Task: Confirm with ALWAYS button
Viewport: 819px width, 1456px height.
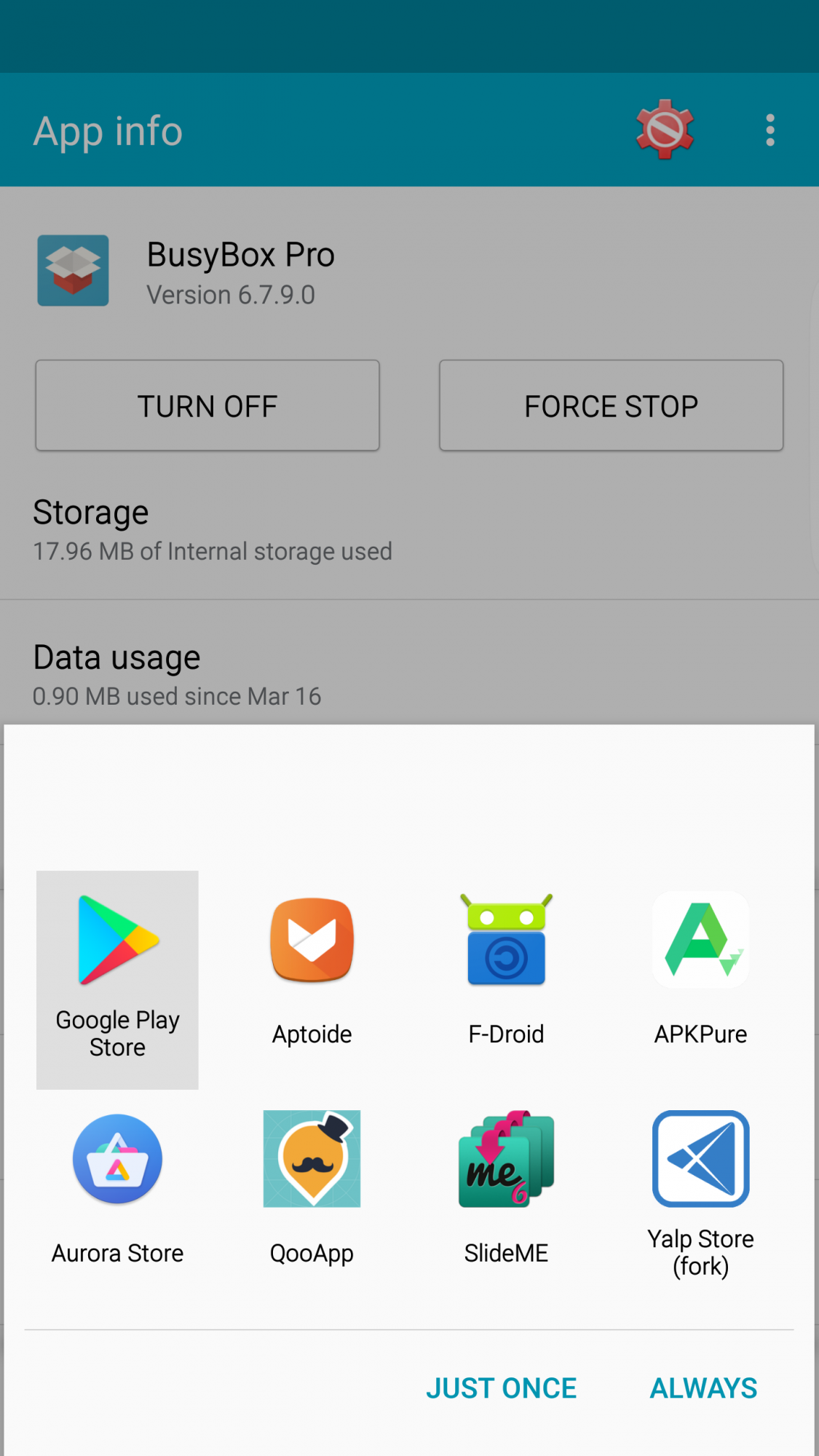Action: [x=703, y=1388]
